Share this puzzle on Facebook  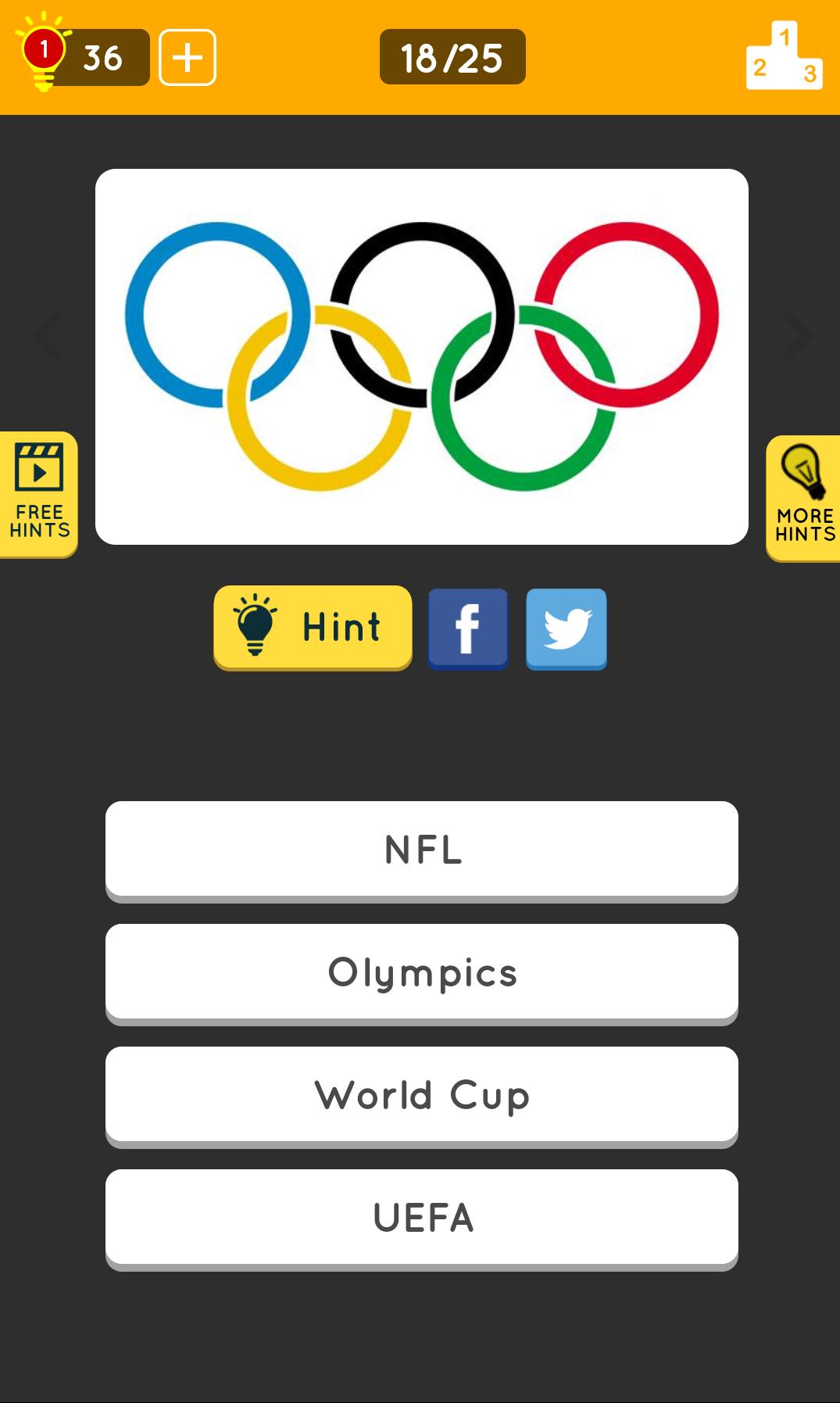467,628
